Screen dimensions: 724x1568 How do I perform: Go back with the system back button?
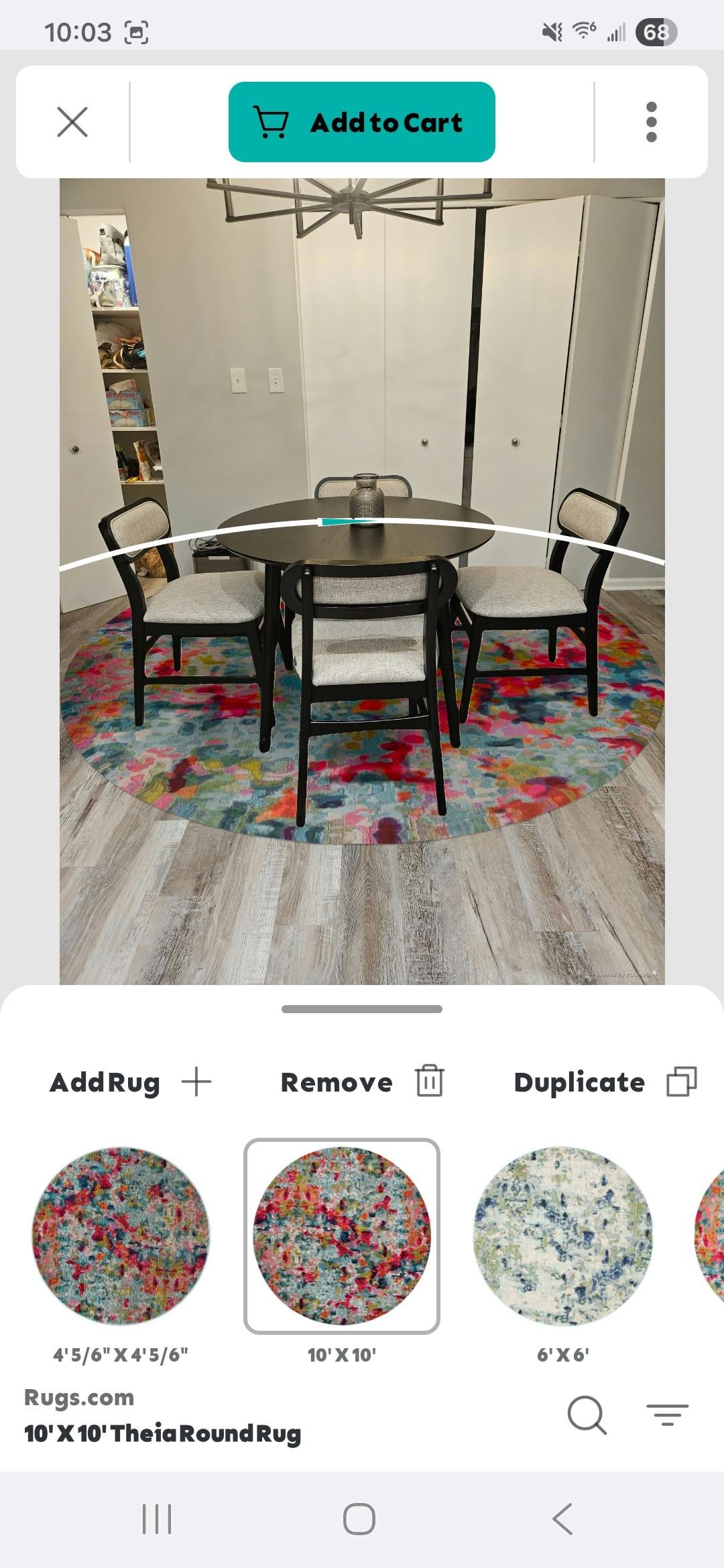coord(562,1519)
